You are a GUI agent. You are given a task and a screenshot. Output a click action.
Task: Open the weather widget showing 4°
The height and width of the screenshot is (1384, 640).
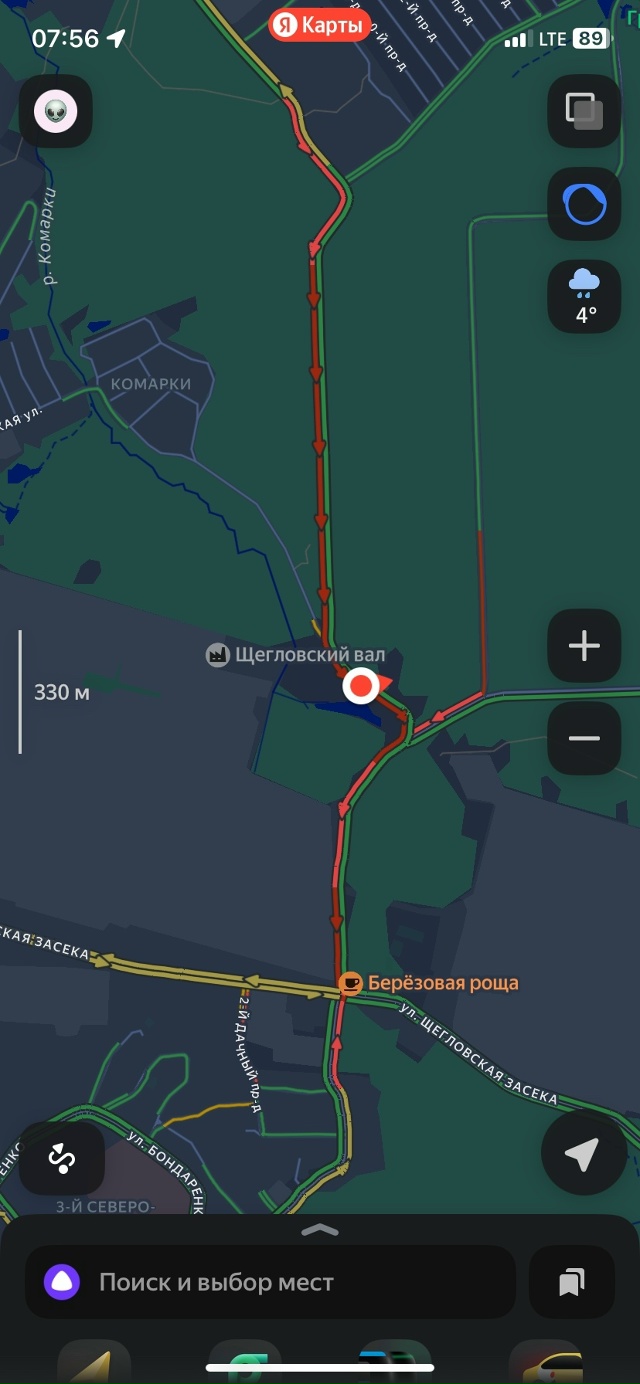(584, 296)
